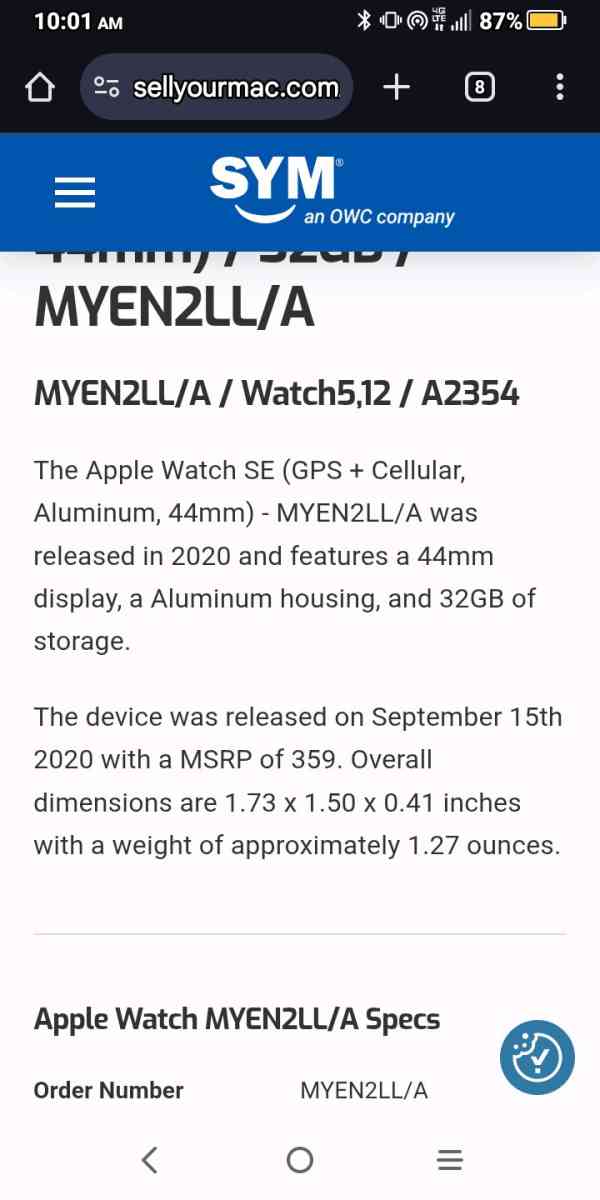Open the tab switcher showing 8 tabs

point(480,88)
